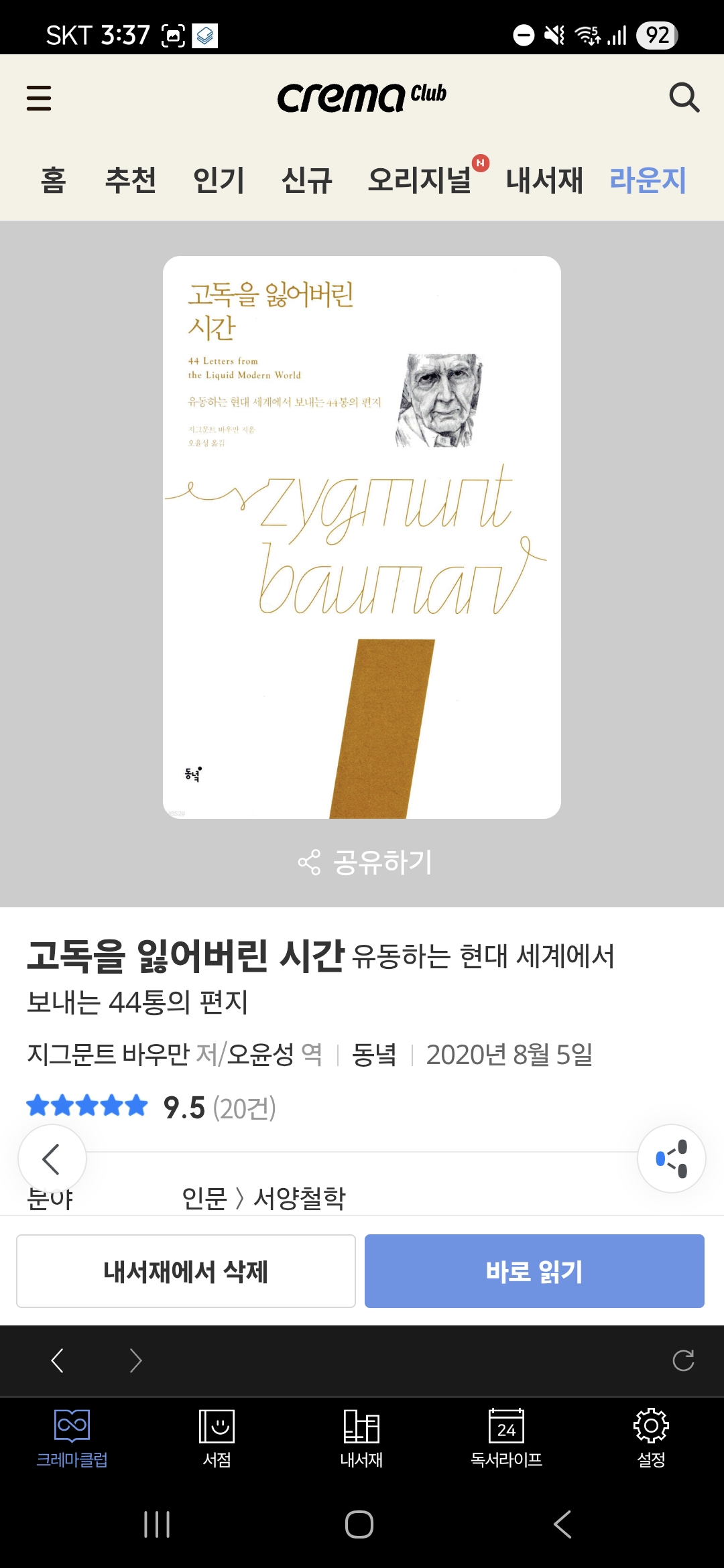Image resolution: width=724 pixels, height=1568 pixels.
Task: Go back in the browser toolbar
Action: tap(58, 1360)
